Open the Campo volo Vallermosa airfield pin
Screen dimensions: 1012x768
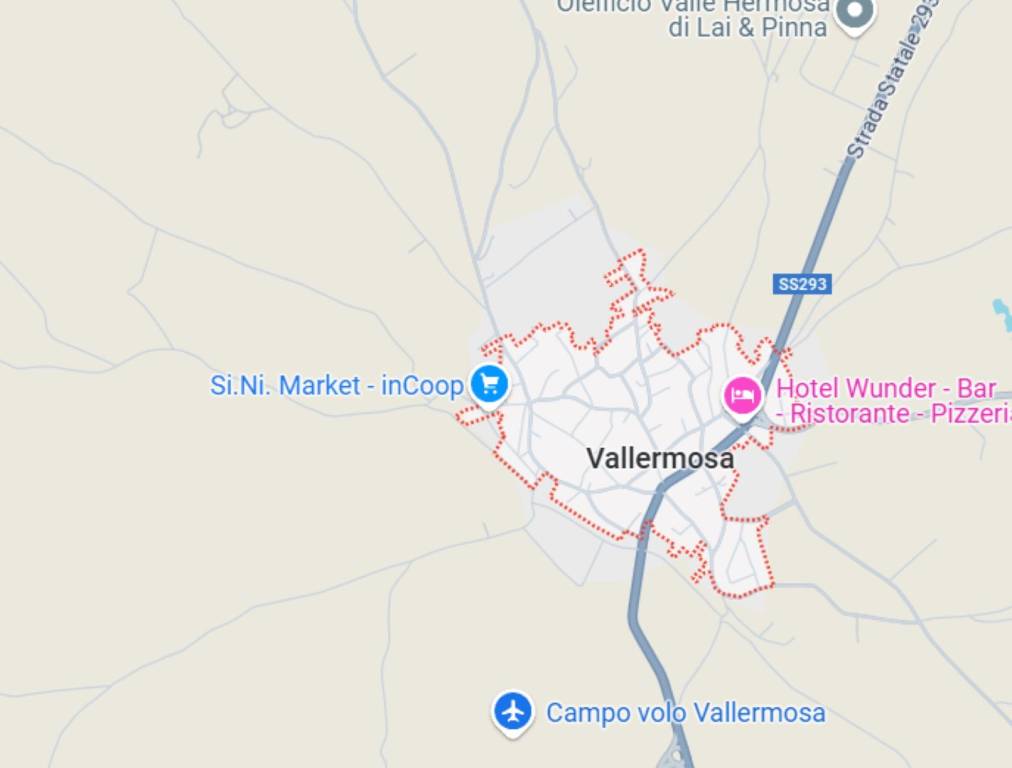pos(513,711)
